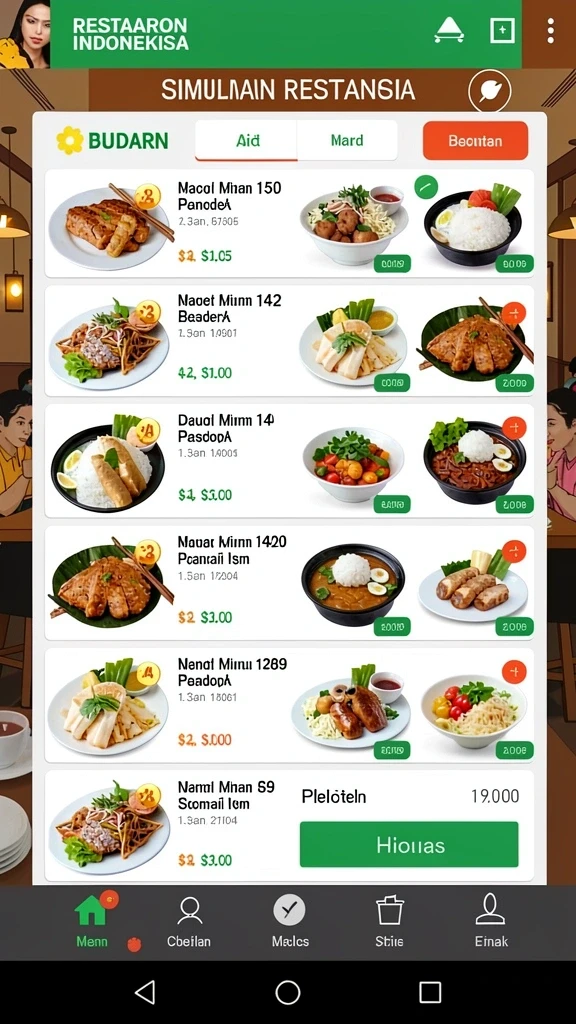Image resolution: width=576 pixels, height=1024 pixels.
Task: Open the Macol Mınan 150 dish
Action: (x=289, y=223)
